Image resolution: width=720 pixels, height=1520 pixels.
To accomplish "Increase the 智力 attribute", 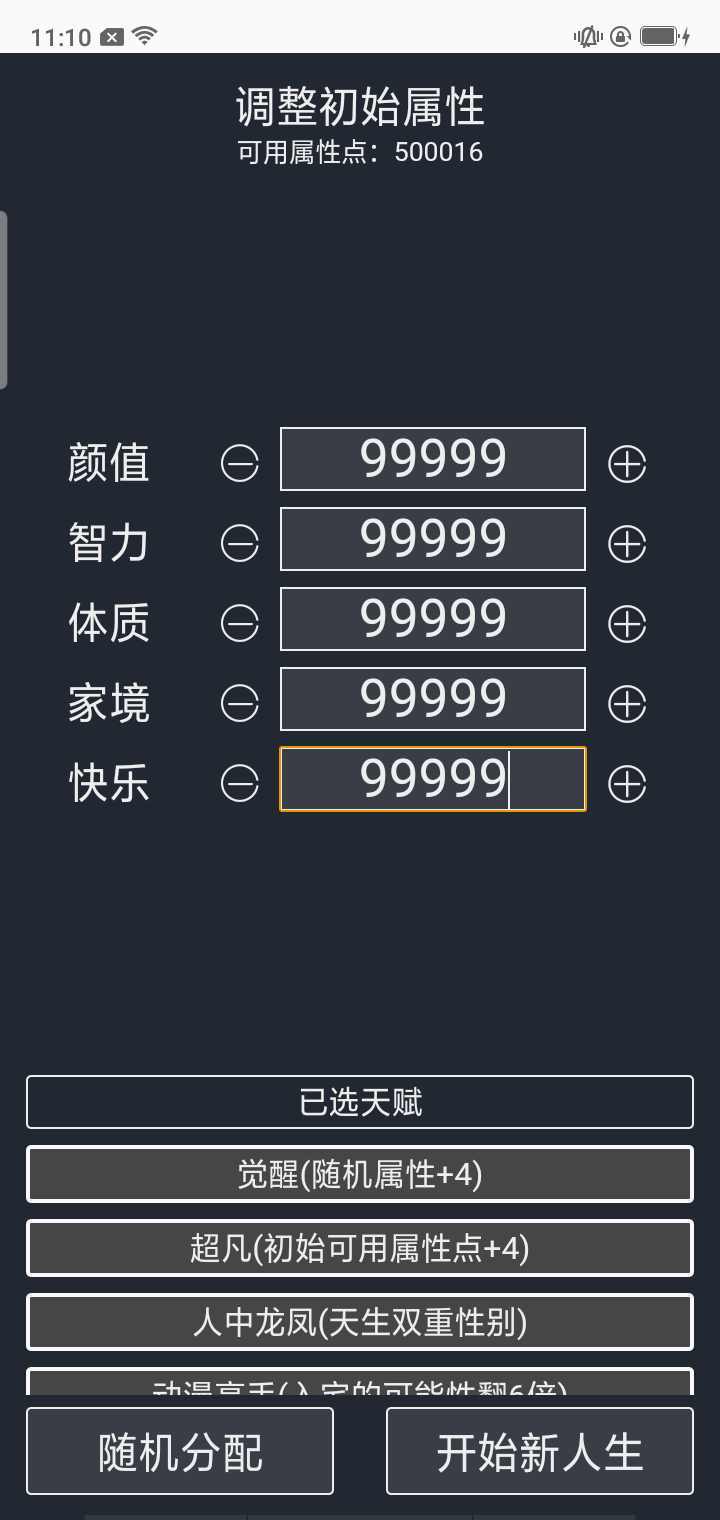I will point(627,543).
